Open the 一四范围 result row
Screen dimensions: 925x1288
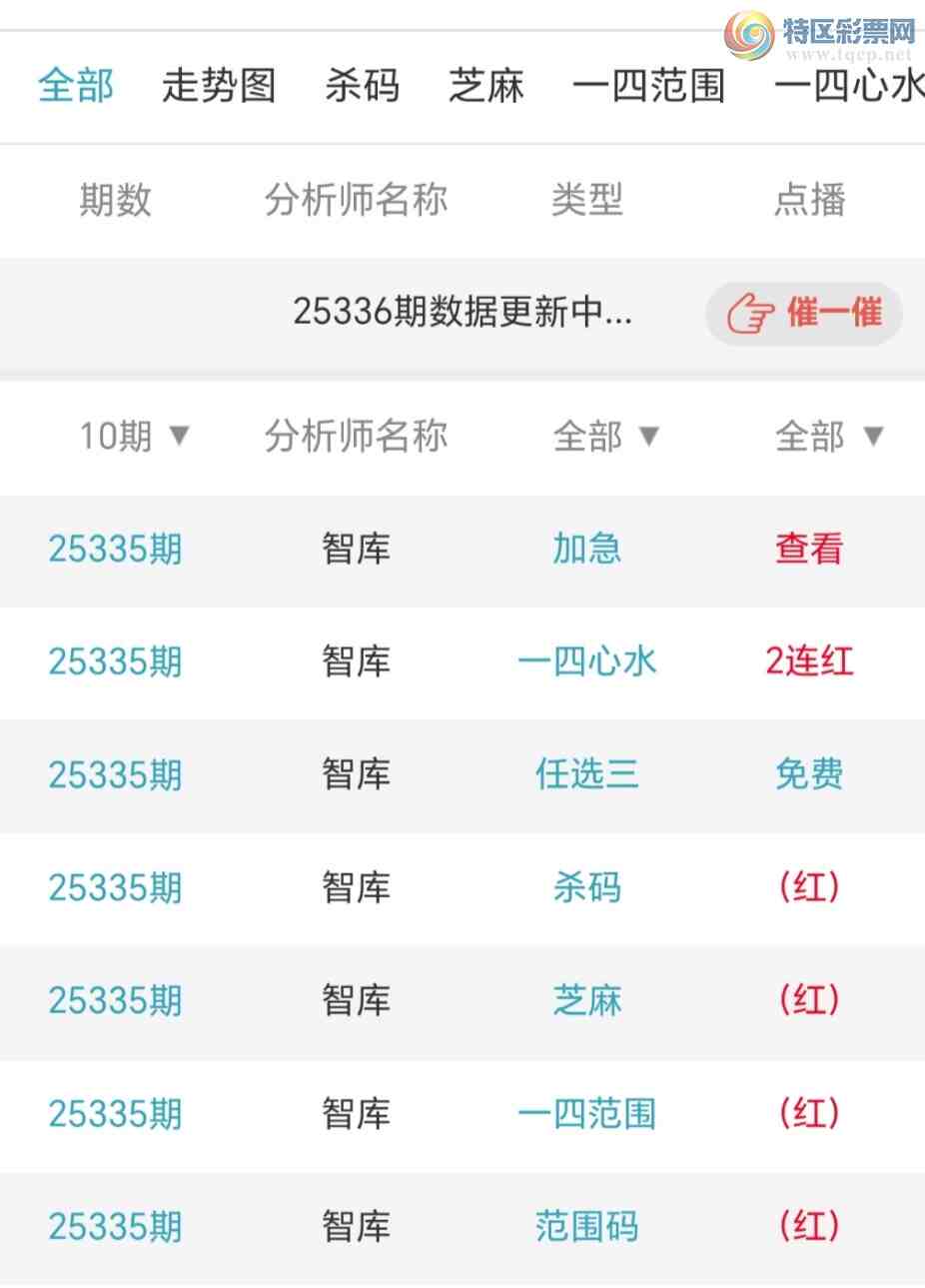(808, 1113)
